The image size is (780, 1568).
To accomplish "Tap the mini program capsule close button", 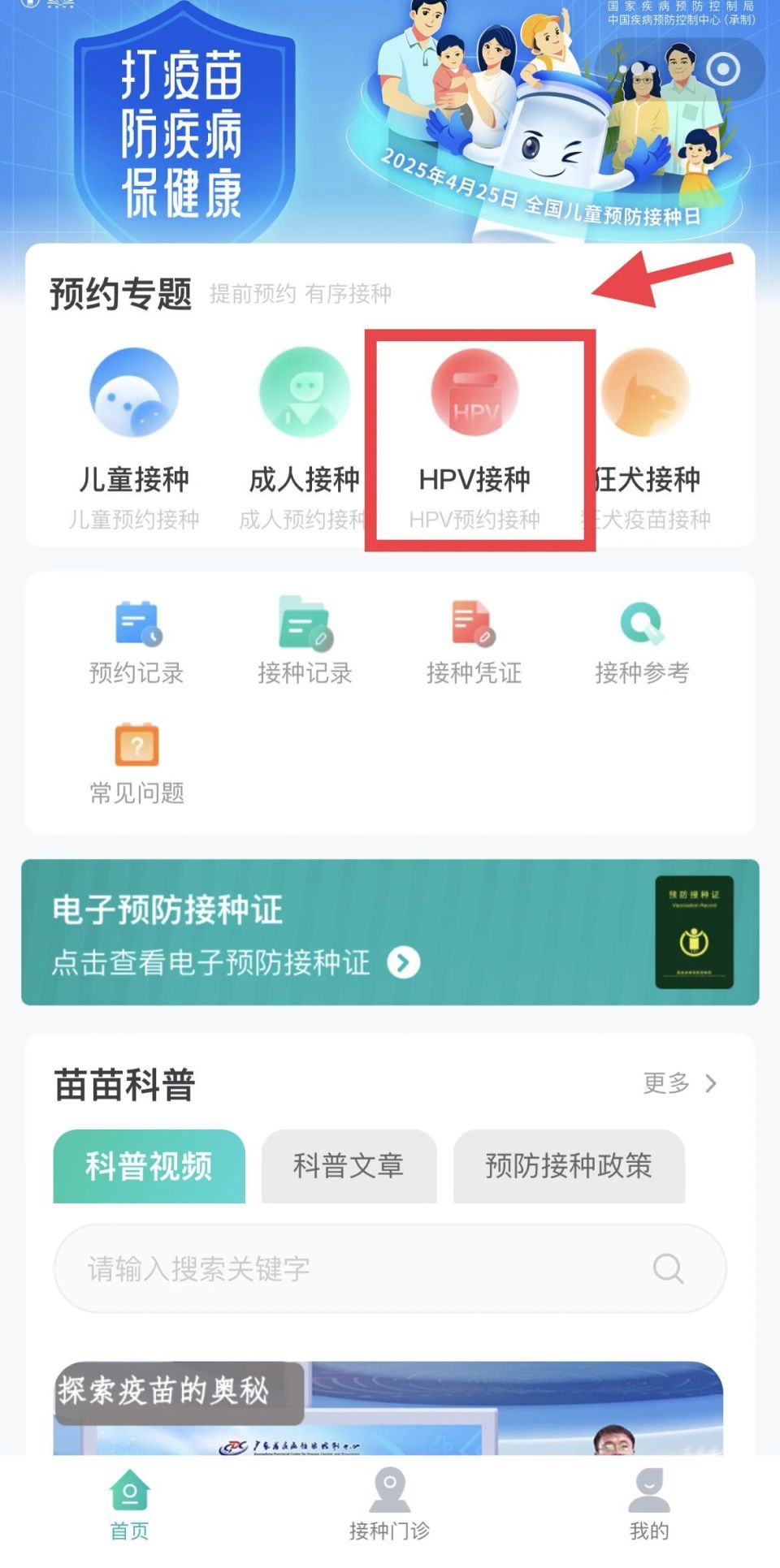I will (x=722, y=69).
